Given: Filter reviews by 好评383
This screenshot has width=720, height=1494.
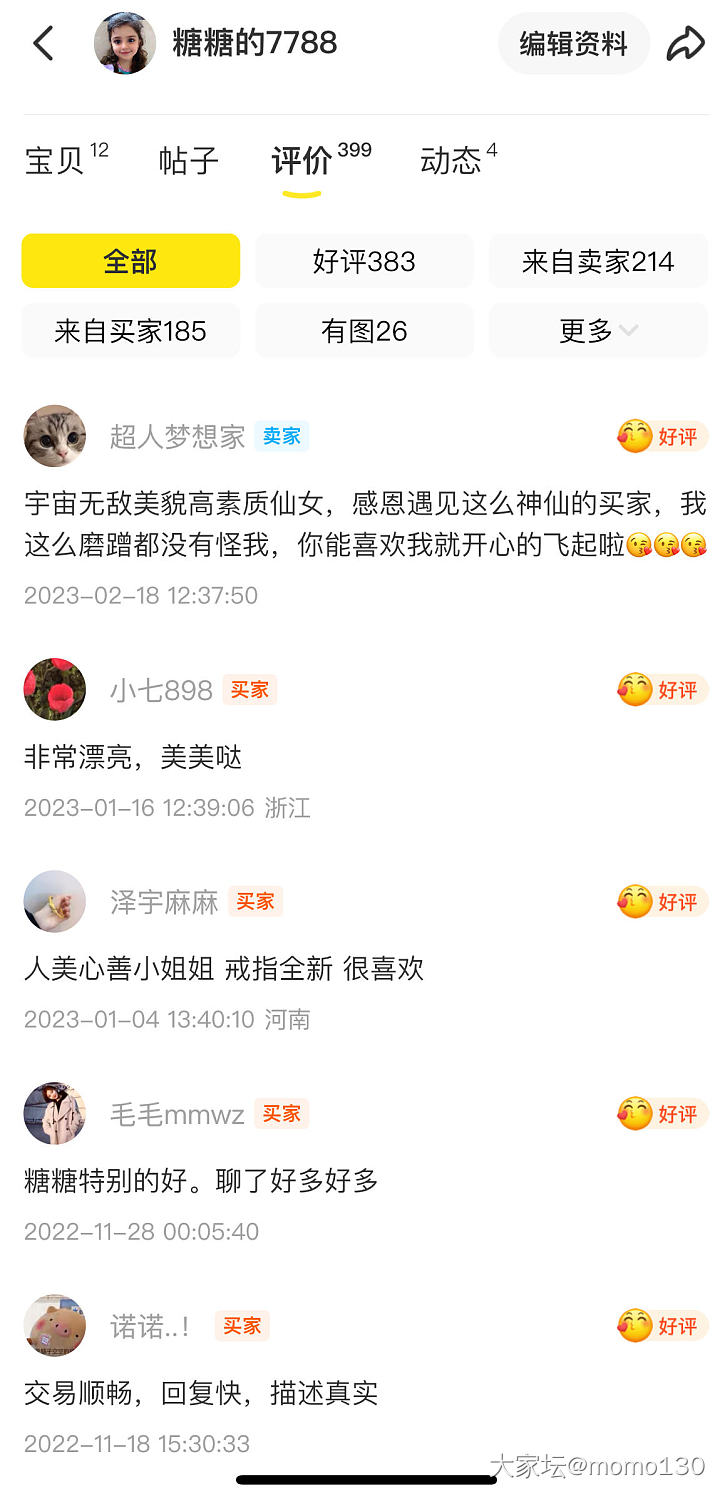Looking at the screenshot, I should click(364, 261).
